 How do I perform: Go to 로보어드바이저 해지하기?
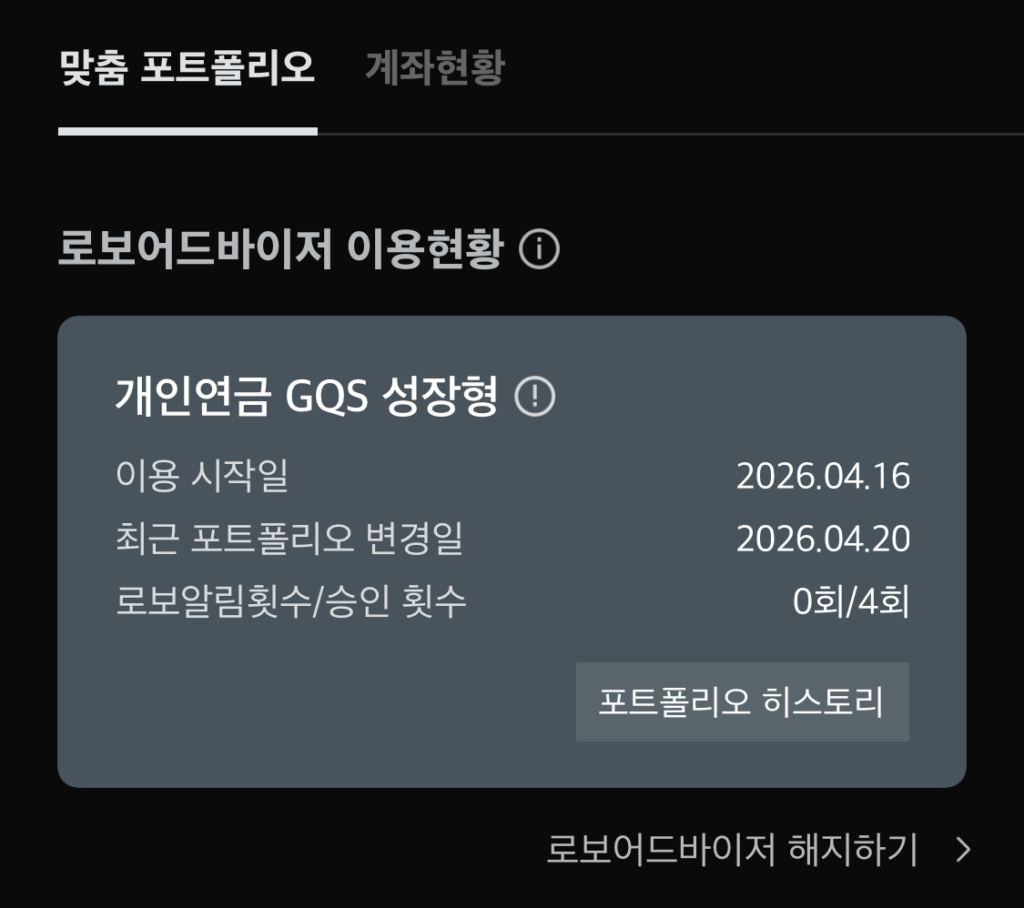click(x=758, y=850)
